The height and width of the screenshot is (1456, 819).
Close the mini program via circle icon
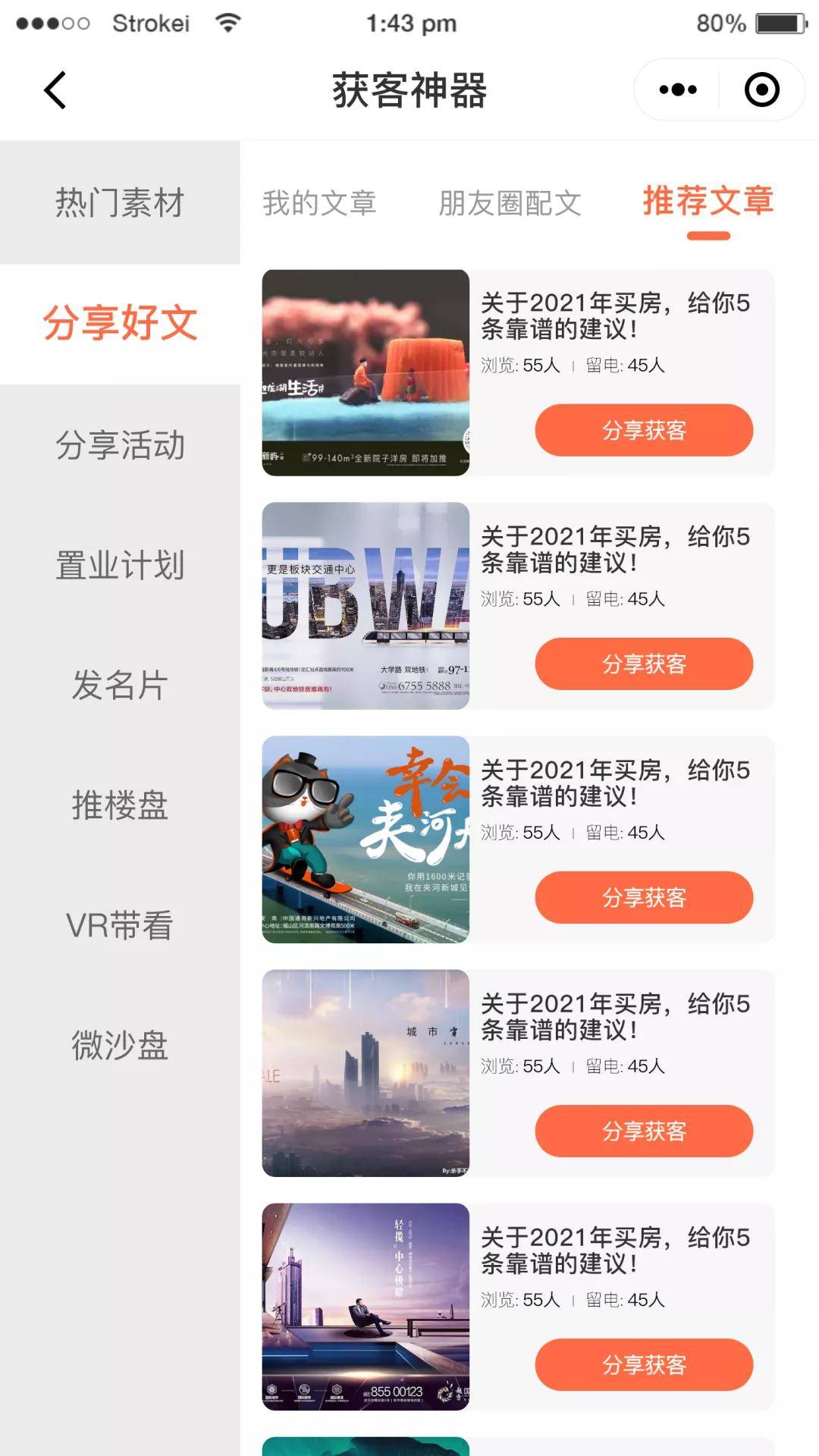pos(761,90)
